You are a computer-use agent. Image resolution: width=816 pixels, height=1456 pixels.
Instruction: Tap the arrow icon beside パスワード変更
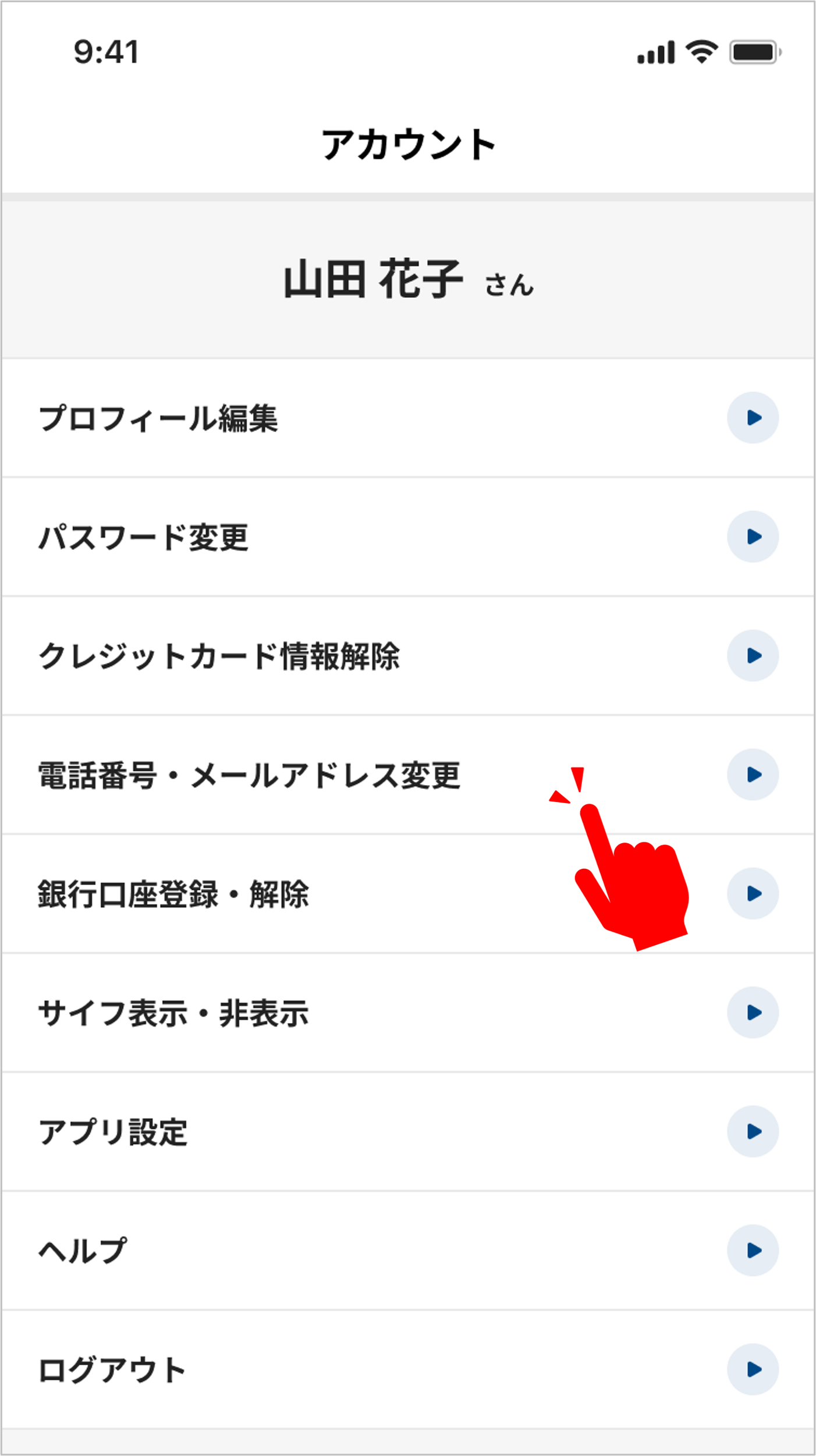coord(754,537)
